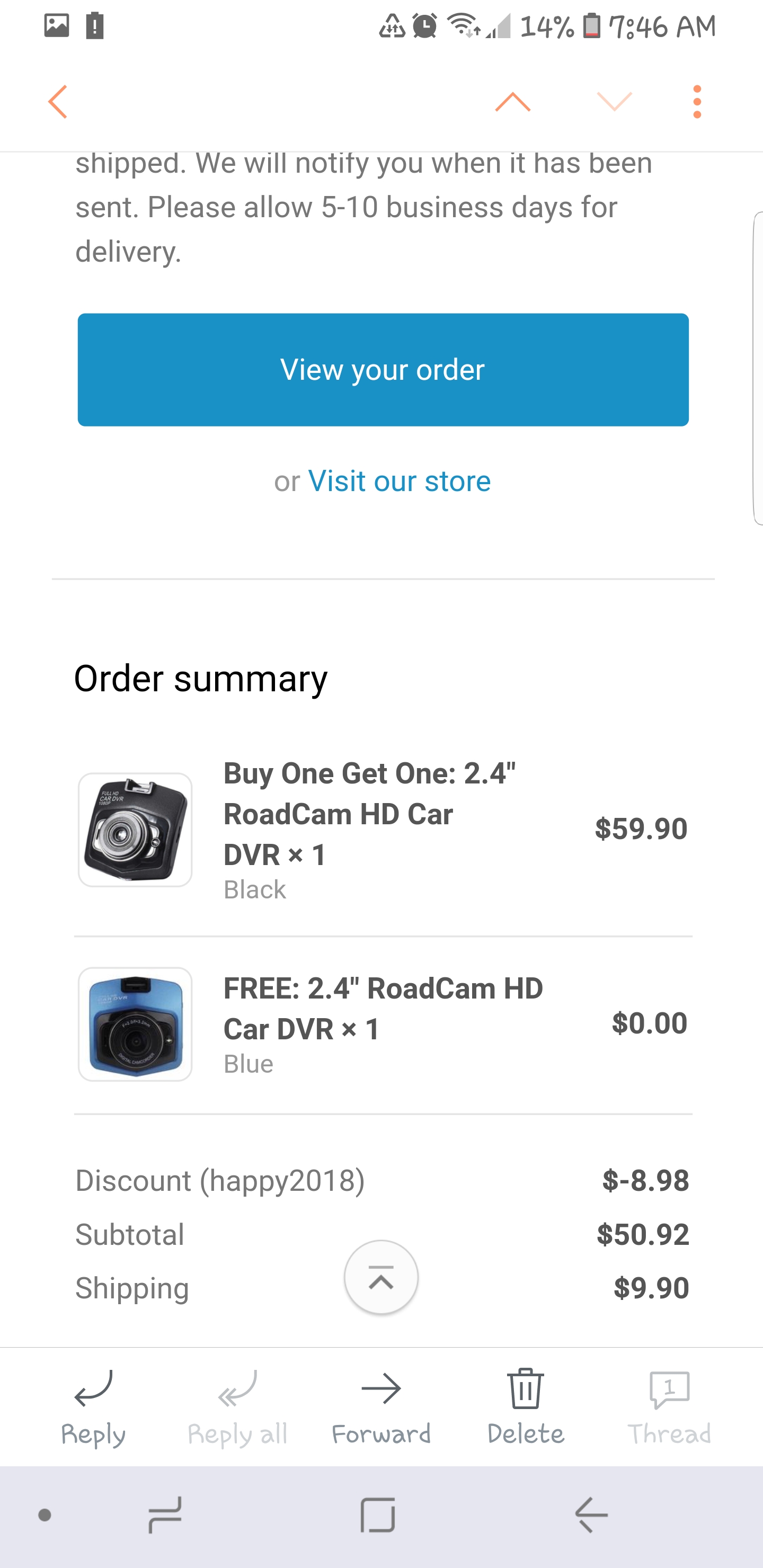This screenshot has height=1568, width=763.
Task: Tap the scroll-to-top floating button
Action: click(x=381, y=1277)
